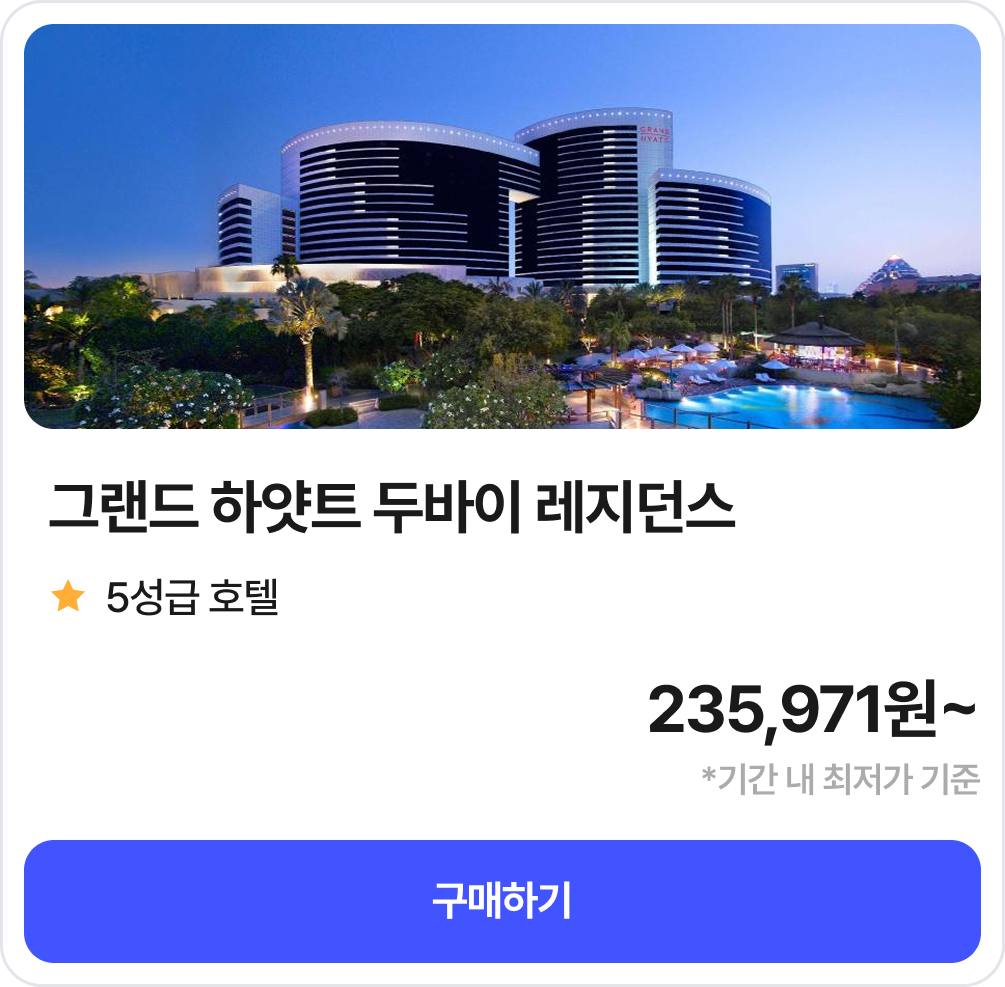
Task: Open the 그랜드 하얏트 두바이 레지던스 hotel photo
Action: click(502, 227)
